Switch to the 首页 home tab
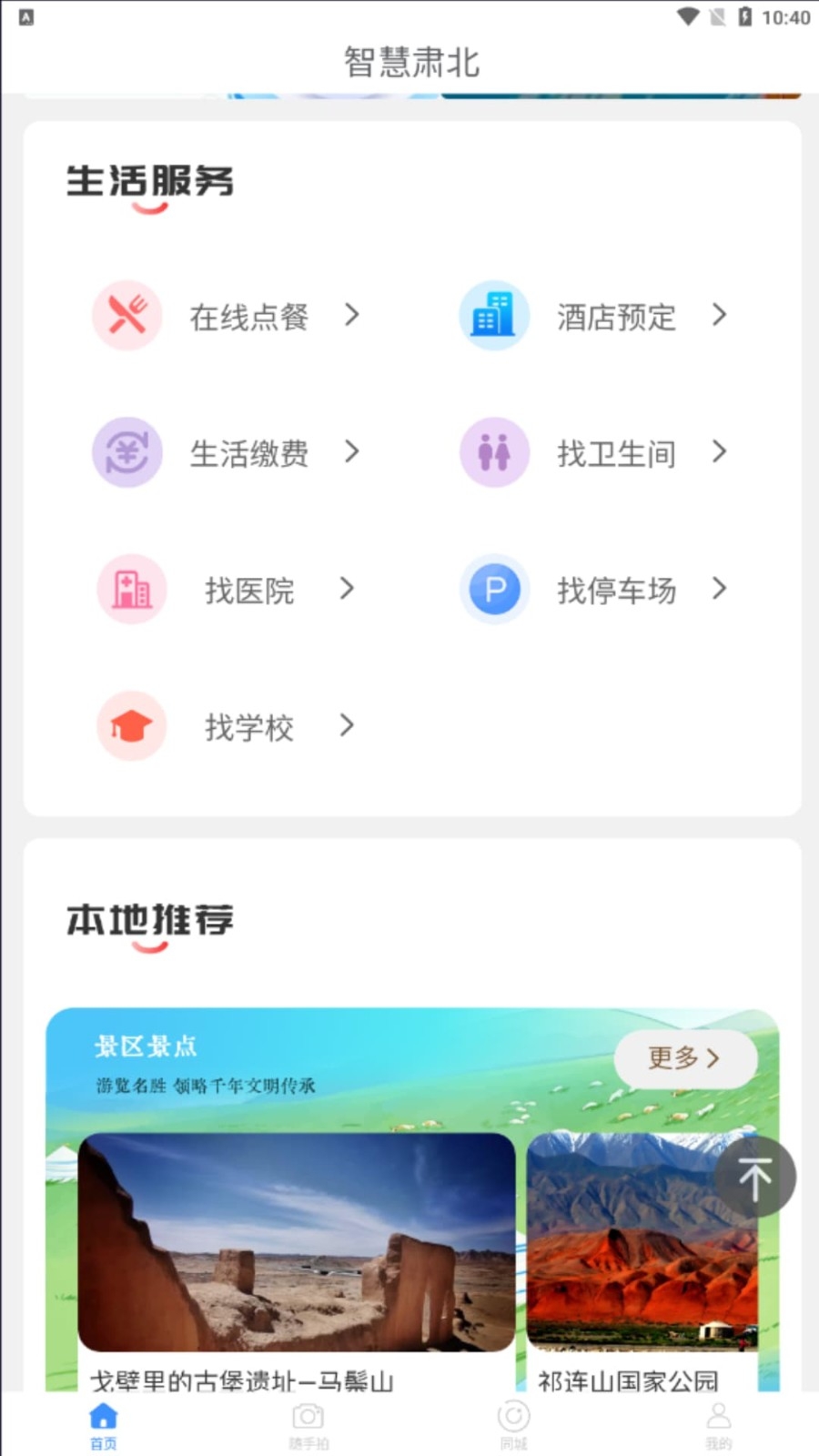The image size is (819, 1456). (x=103, y=1426)
